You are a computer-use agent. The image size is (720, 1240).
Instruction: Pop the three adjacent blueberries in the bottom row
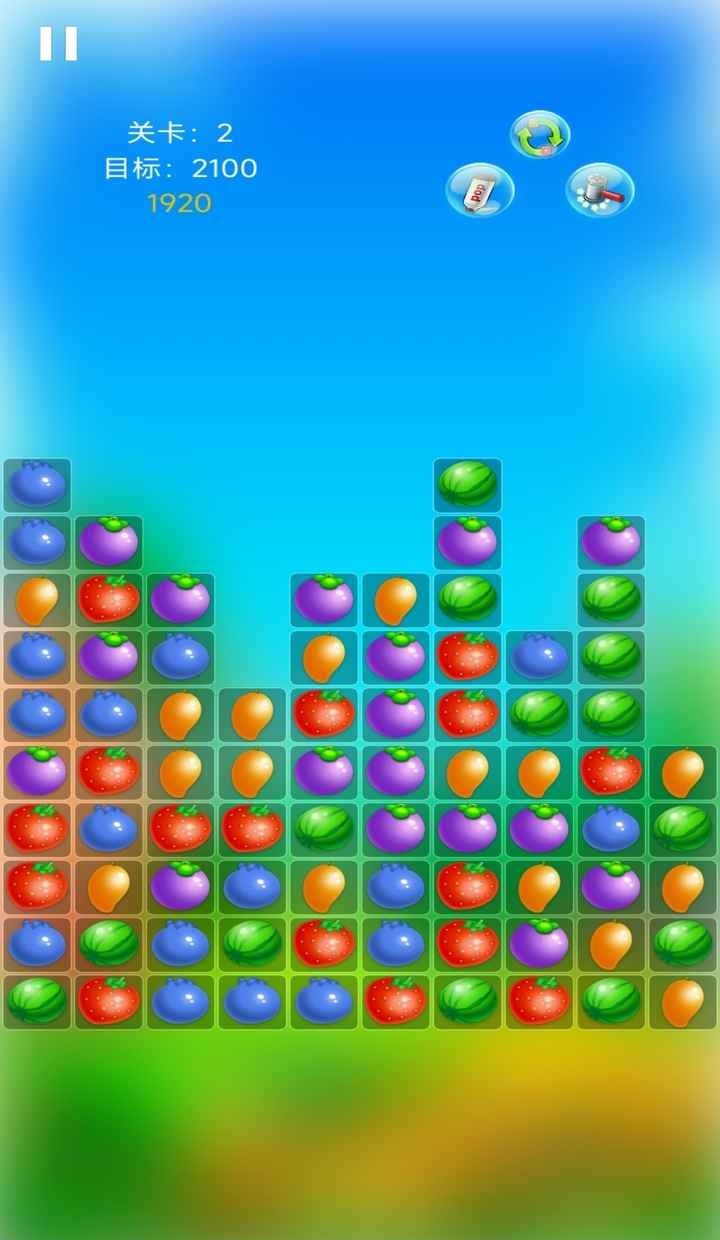[x=252, y=1002]
